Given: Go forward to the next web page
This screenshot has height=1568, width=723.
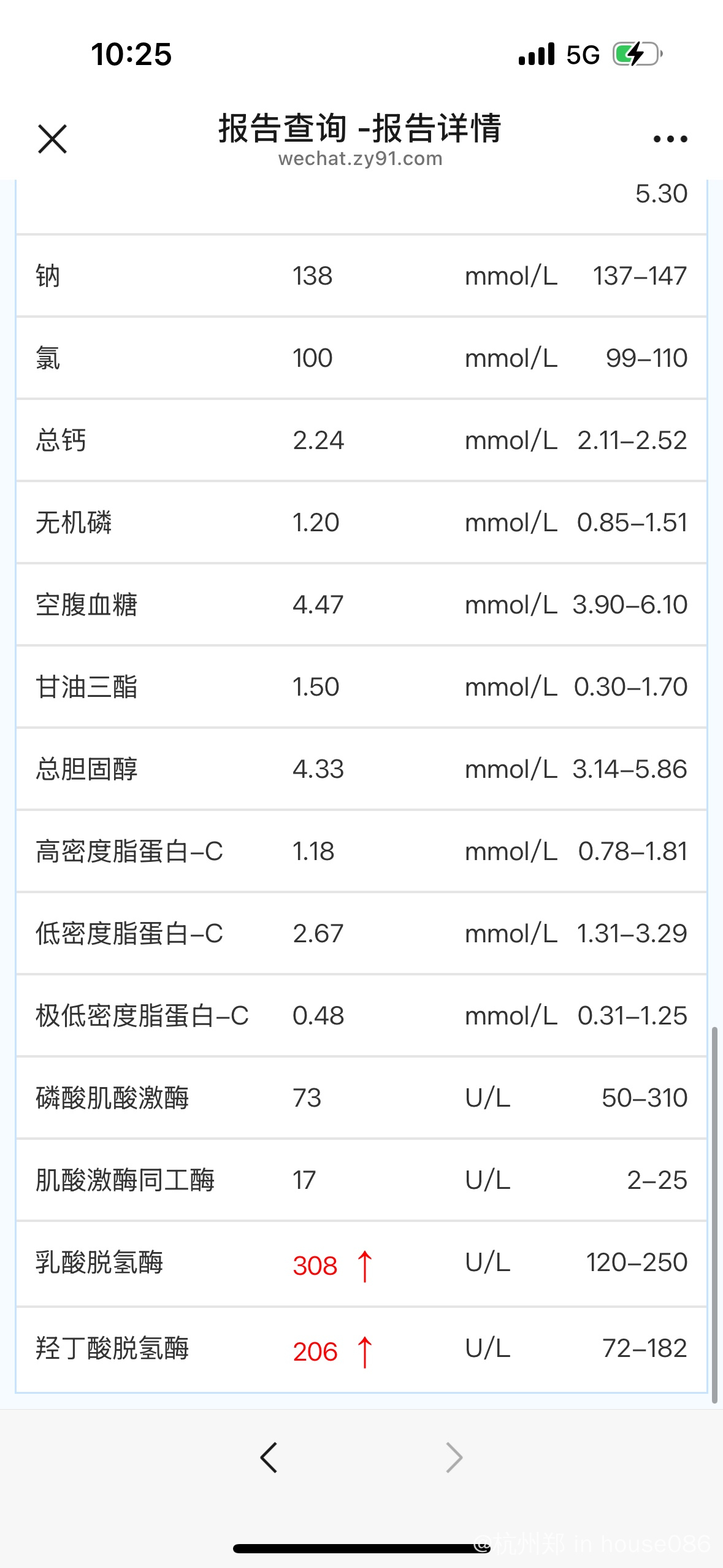Looking at the screenshot, I should coord(454,1457).
